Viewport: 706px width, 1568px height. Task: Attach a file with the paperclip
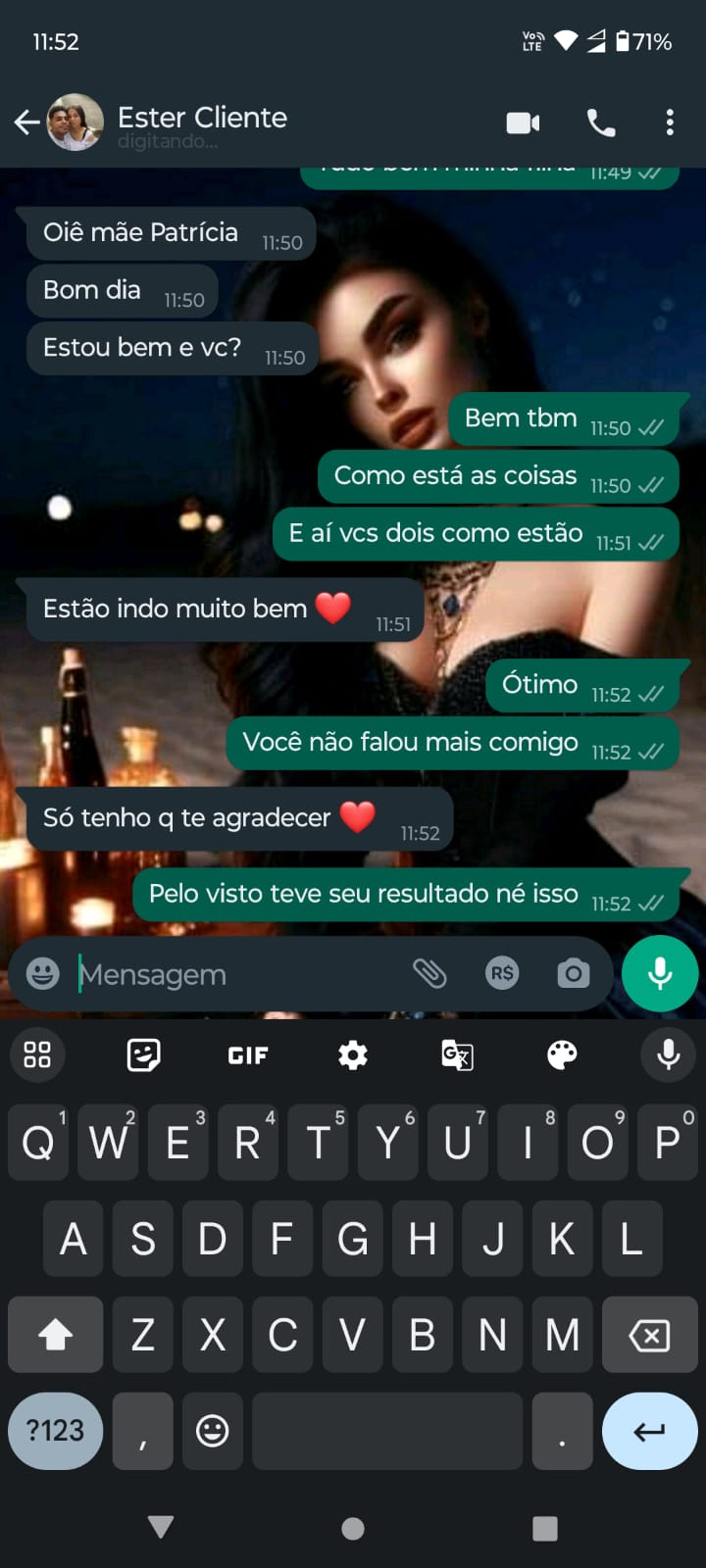click(430, 973)
